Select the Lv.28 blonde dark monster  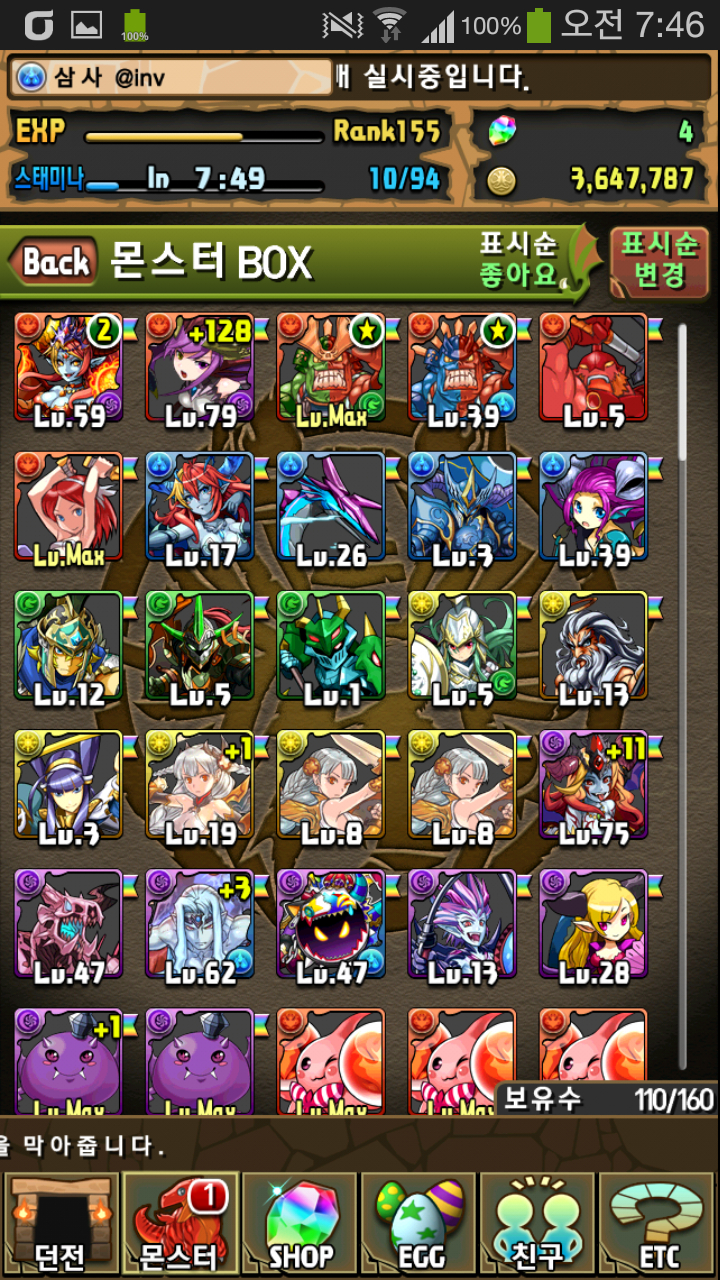593,924
